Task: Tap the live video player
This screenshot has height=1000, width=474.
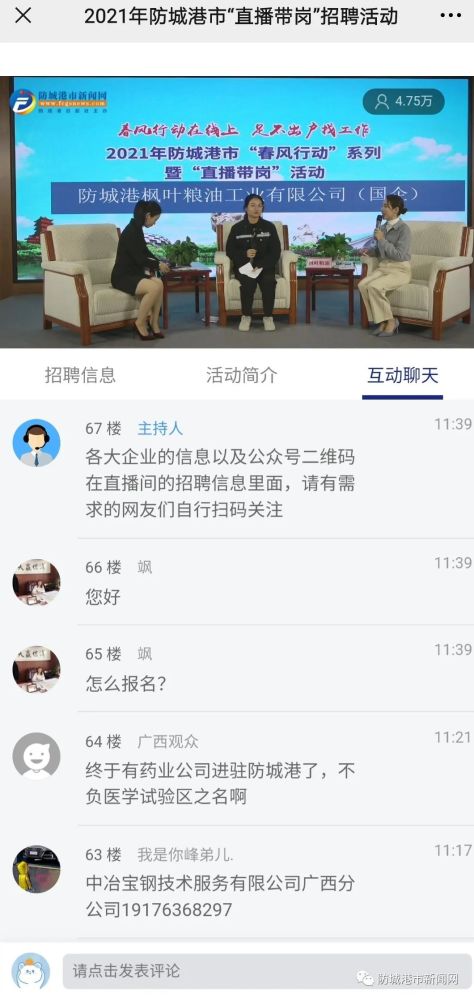Action: tap(237, 212)
